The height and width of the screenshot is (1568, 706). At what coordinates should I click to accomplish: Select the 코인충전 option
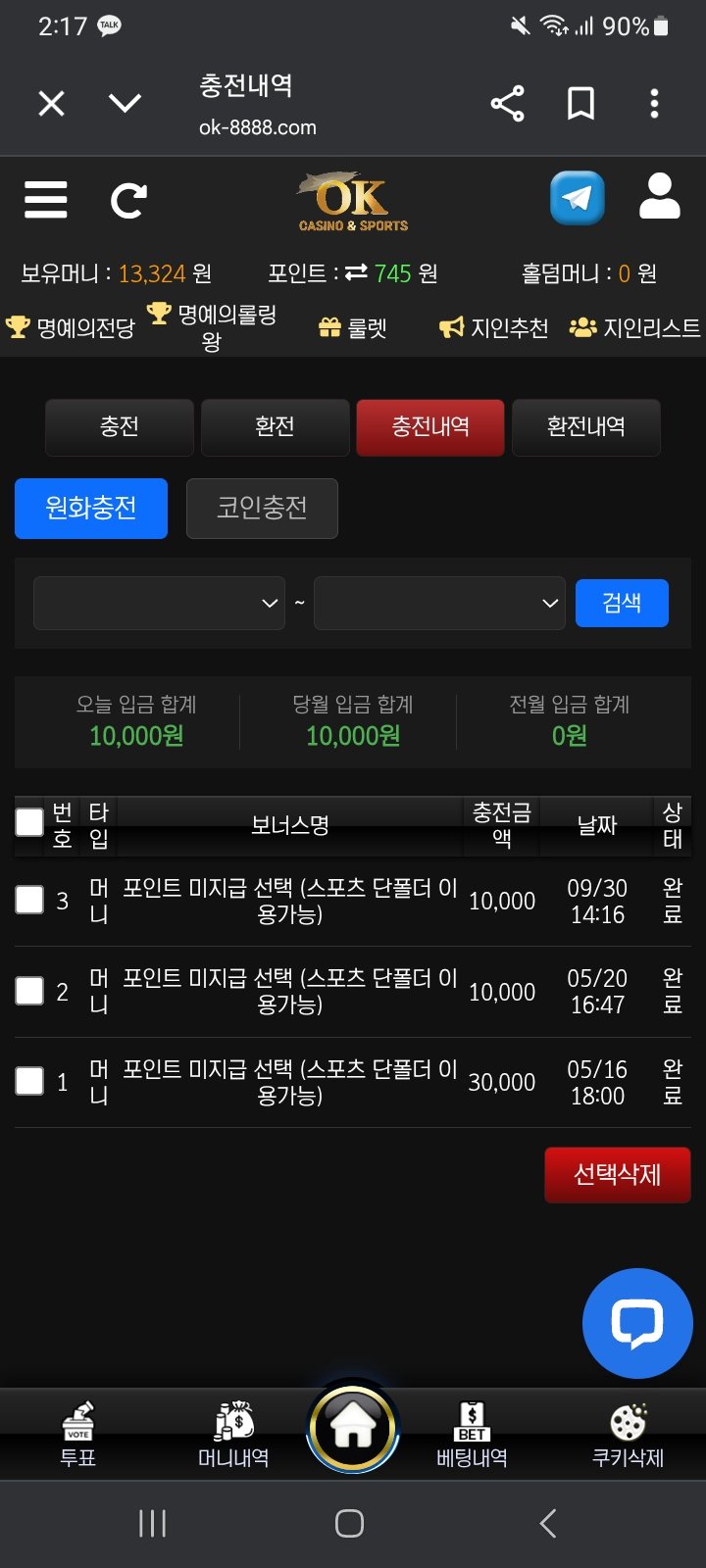click(262, 508)
